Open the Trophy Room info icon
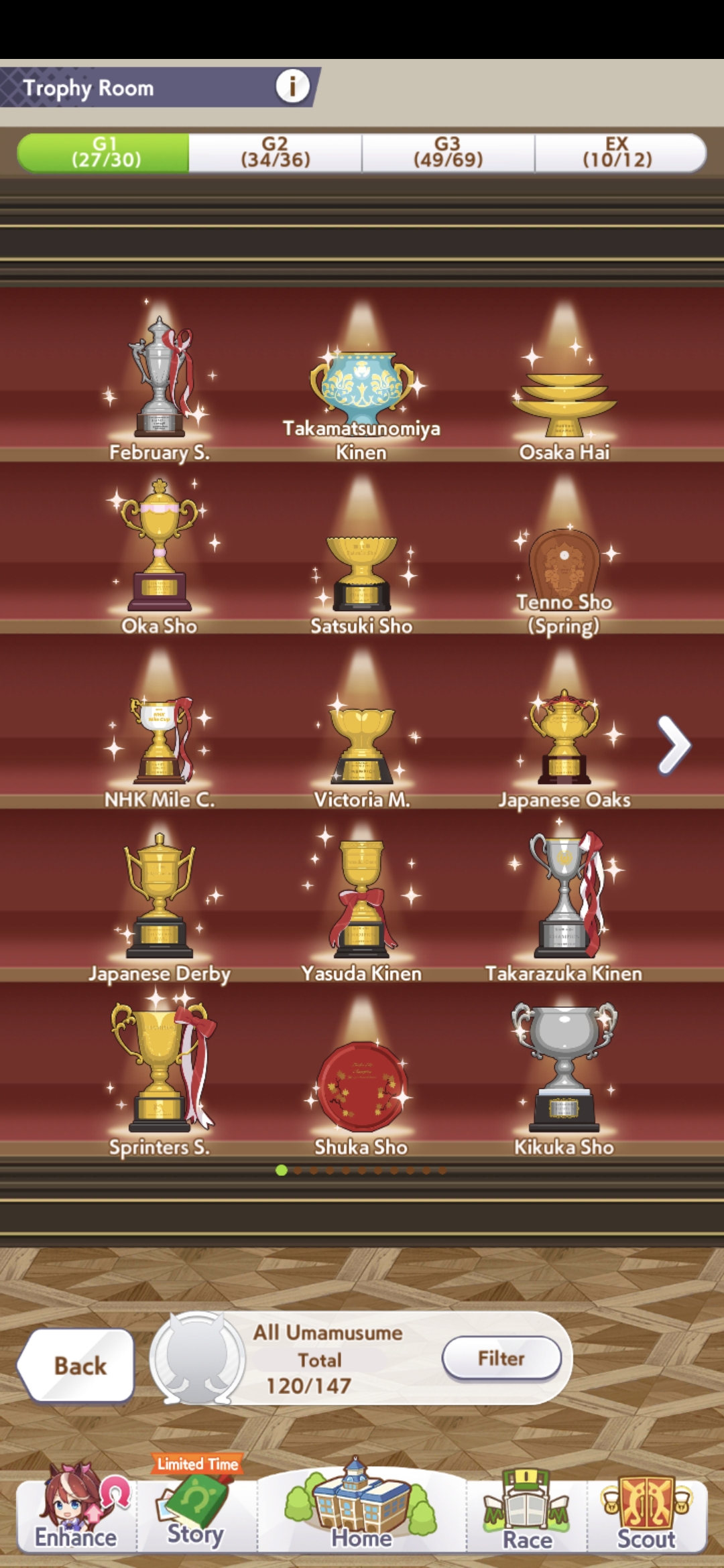724x1568 pixels. point(292,86)
